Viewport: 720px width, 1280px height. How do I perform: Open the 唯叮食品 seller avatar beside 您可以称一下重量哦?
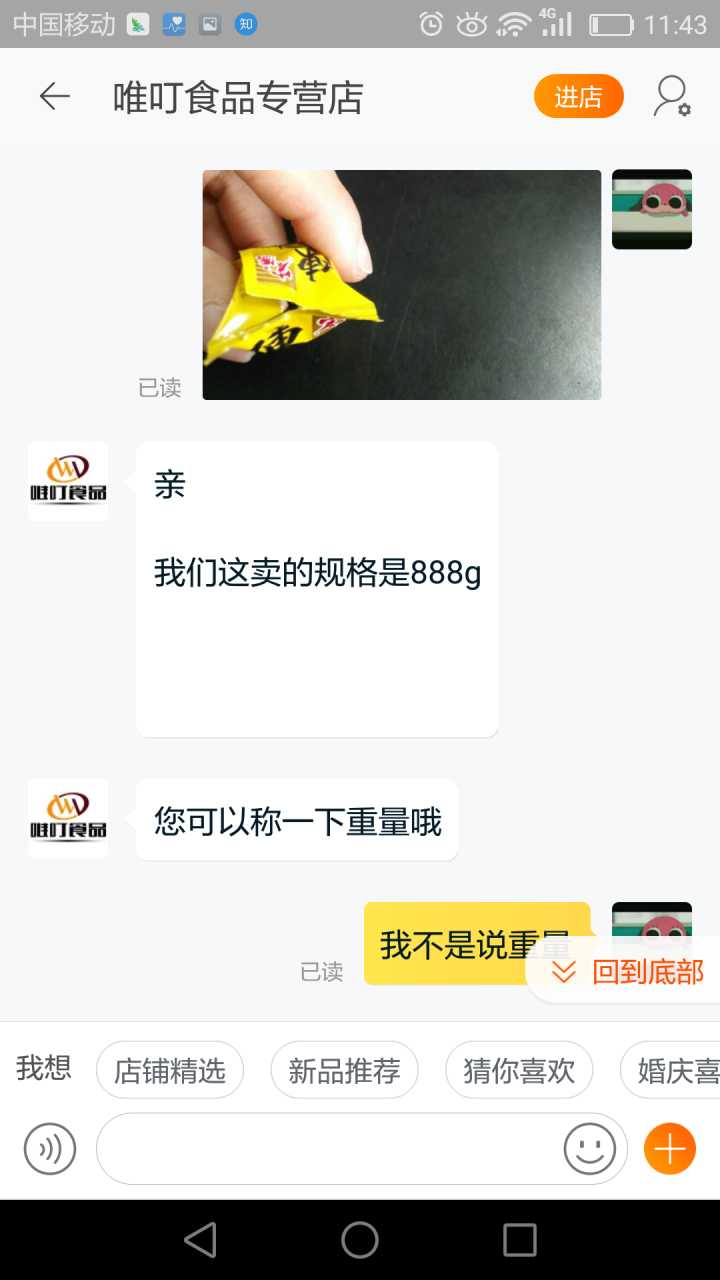68,819
